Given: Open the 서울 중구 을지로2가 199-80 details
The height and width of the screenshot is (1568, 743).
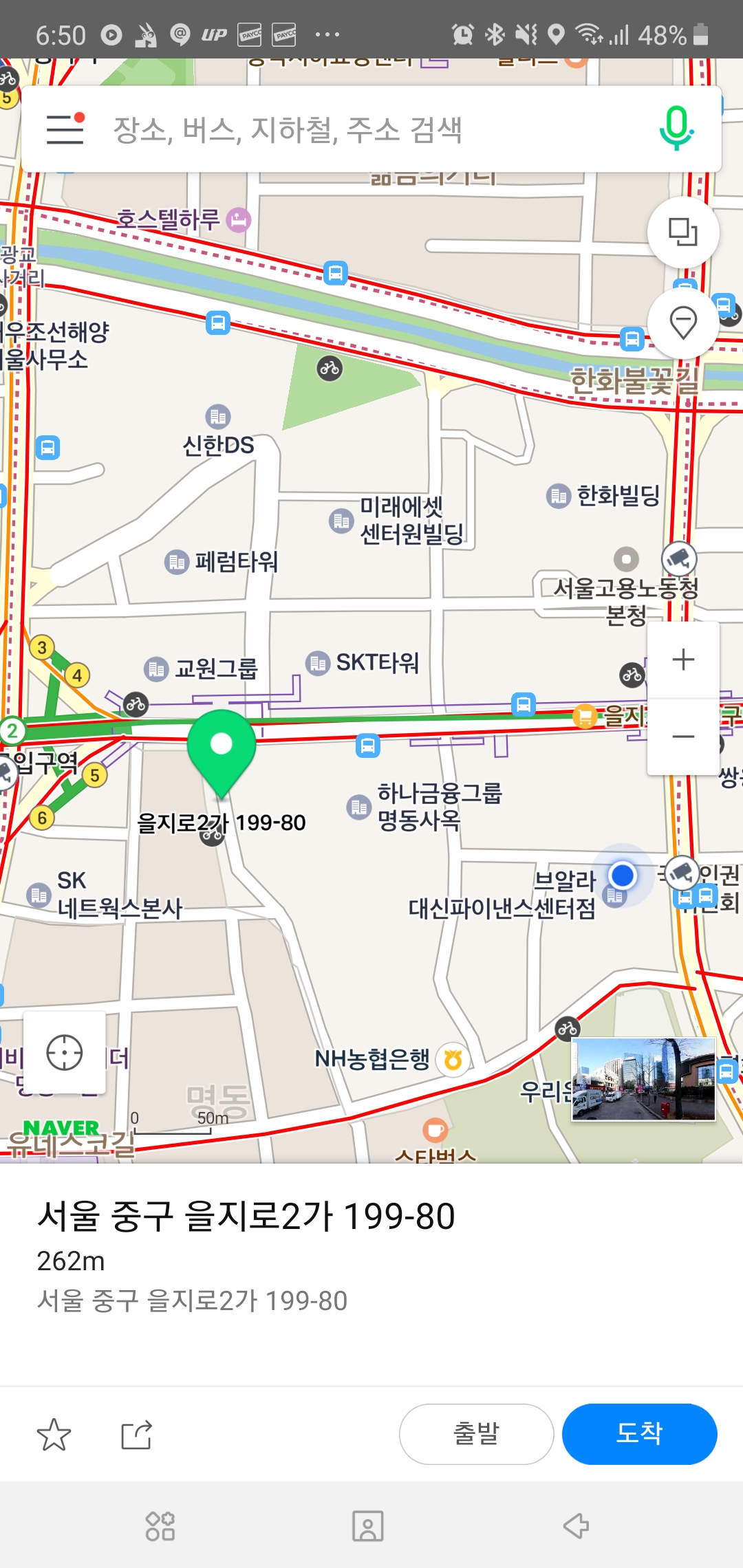Looking at the screenshot, I should 246,1216.
